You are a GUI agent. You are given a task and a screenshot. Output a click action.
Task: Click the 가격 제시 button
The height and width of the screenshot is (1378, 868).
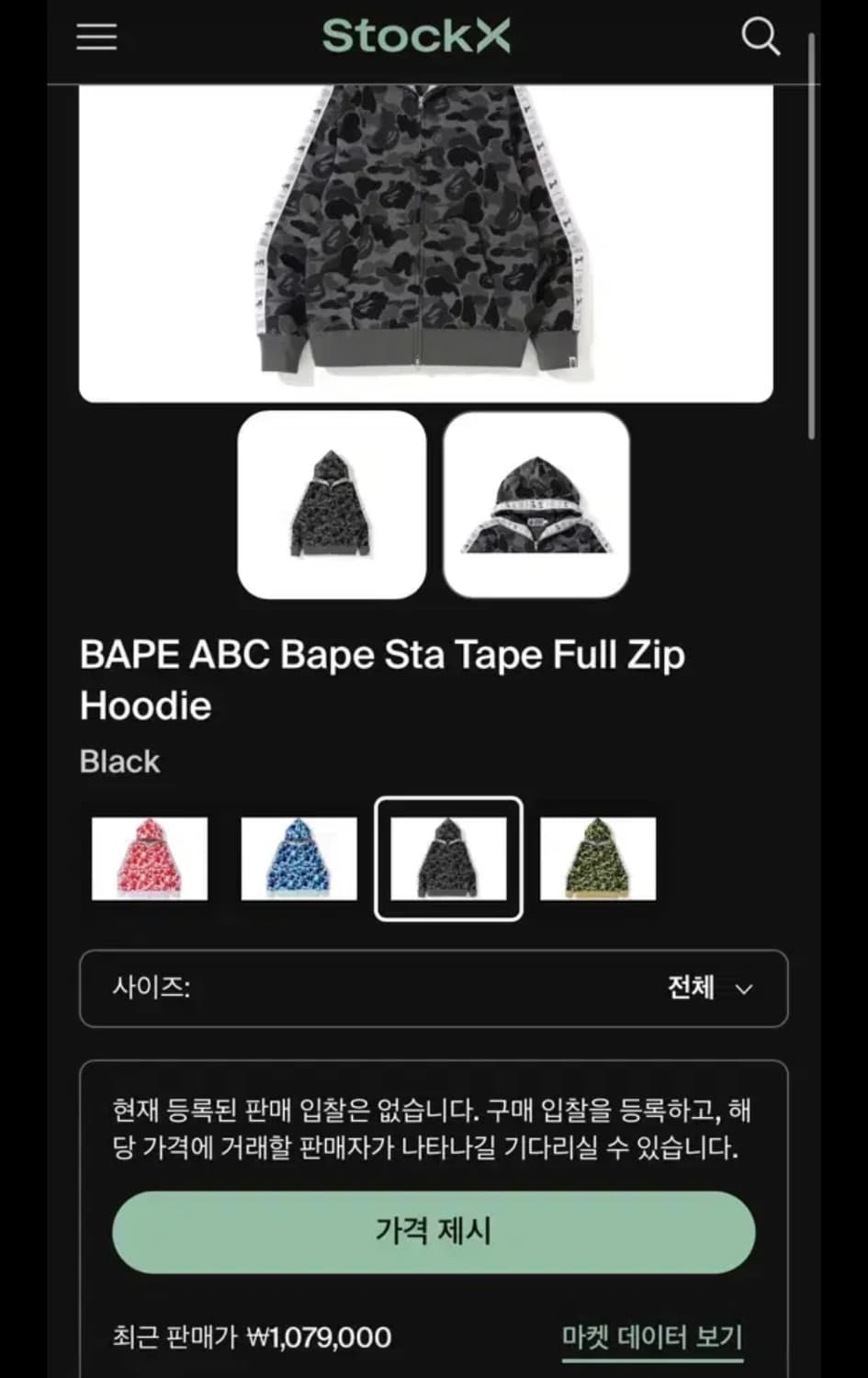pos(434,1233)
